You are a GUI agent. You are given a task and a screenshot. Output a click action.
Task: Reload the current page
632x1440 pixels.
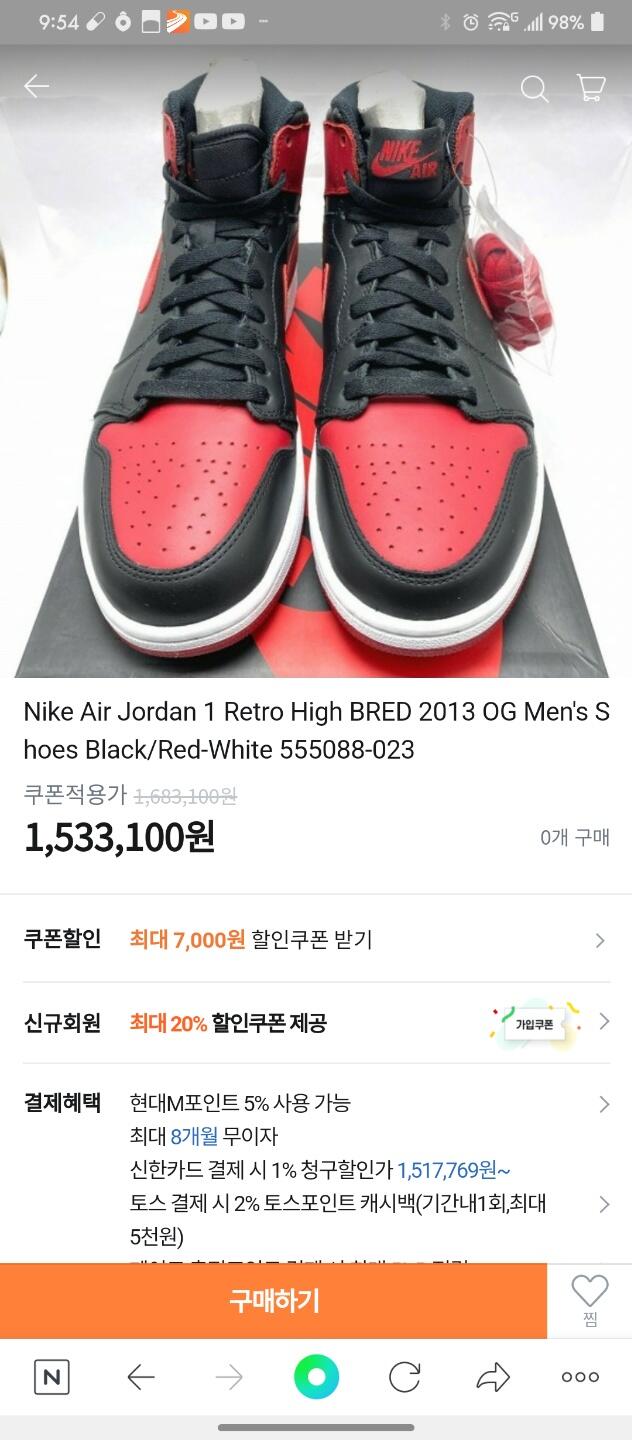click(404, 1378)
